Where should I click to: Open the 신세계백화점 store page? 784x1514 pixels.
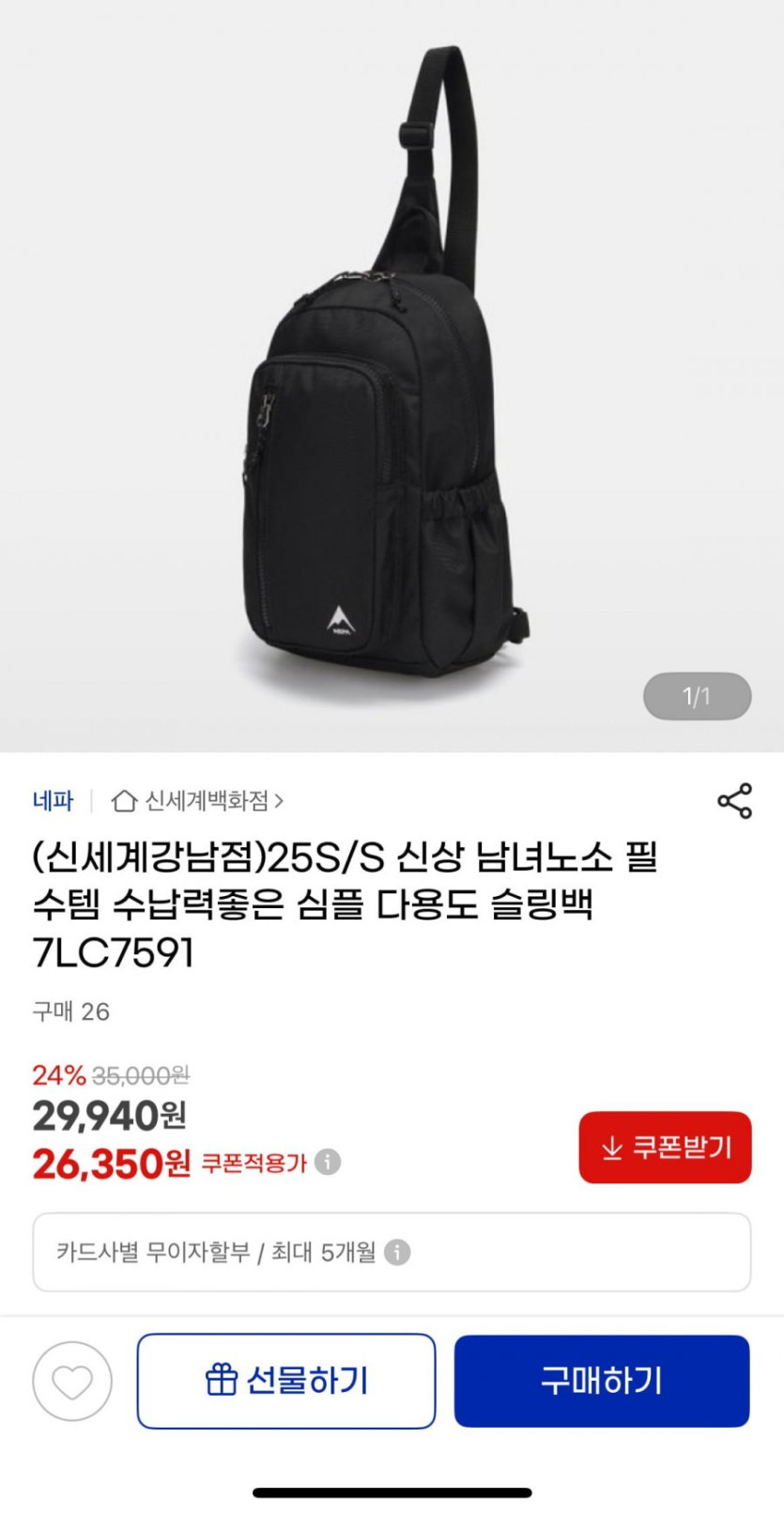tap(197, 801)
